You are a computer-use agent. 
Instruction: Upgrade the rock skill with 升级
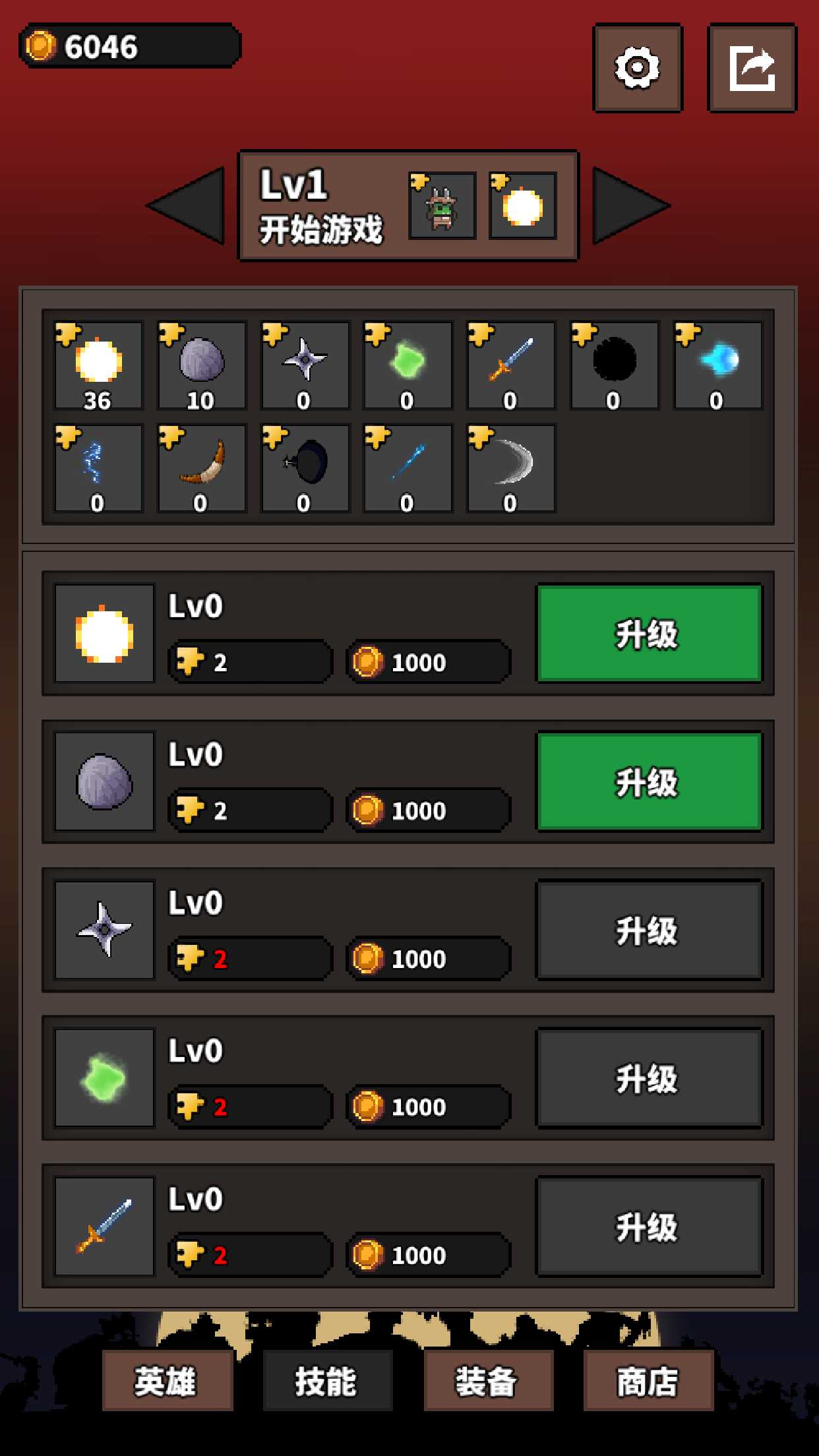click(650, 782)
